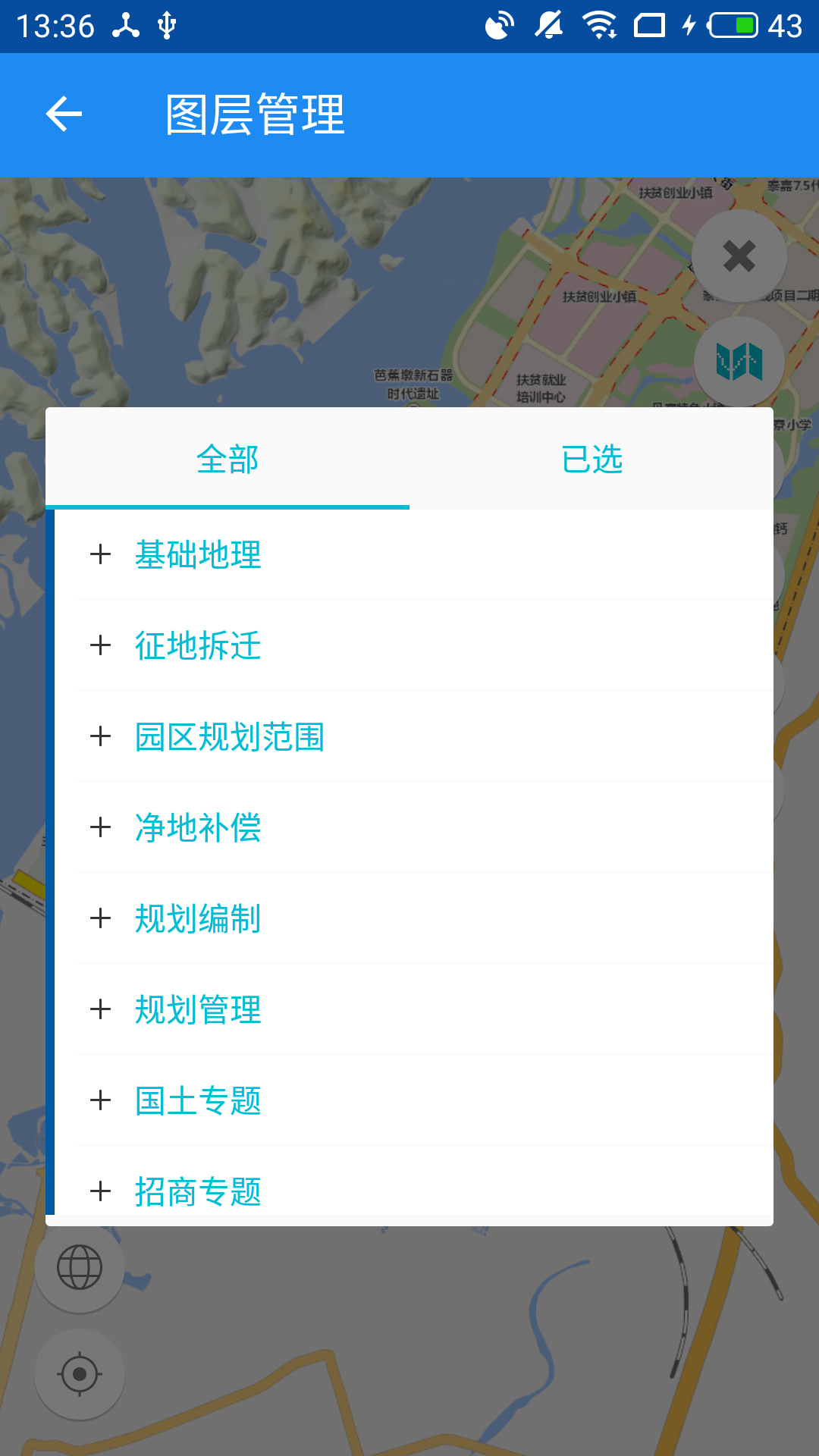Close the layer panel with the X button
The height and width of the screenshot is (1456, 819).
click(739, 256)
